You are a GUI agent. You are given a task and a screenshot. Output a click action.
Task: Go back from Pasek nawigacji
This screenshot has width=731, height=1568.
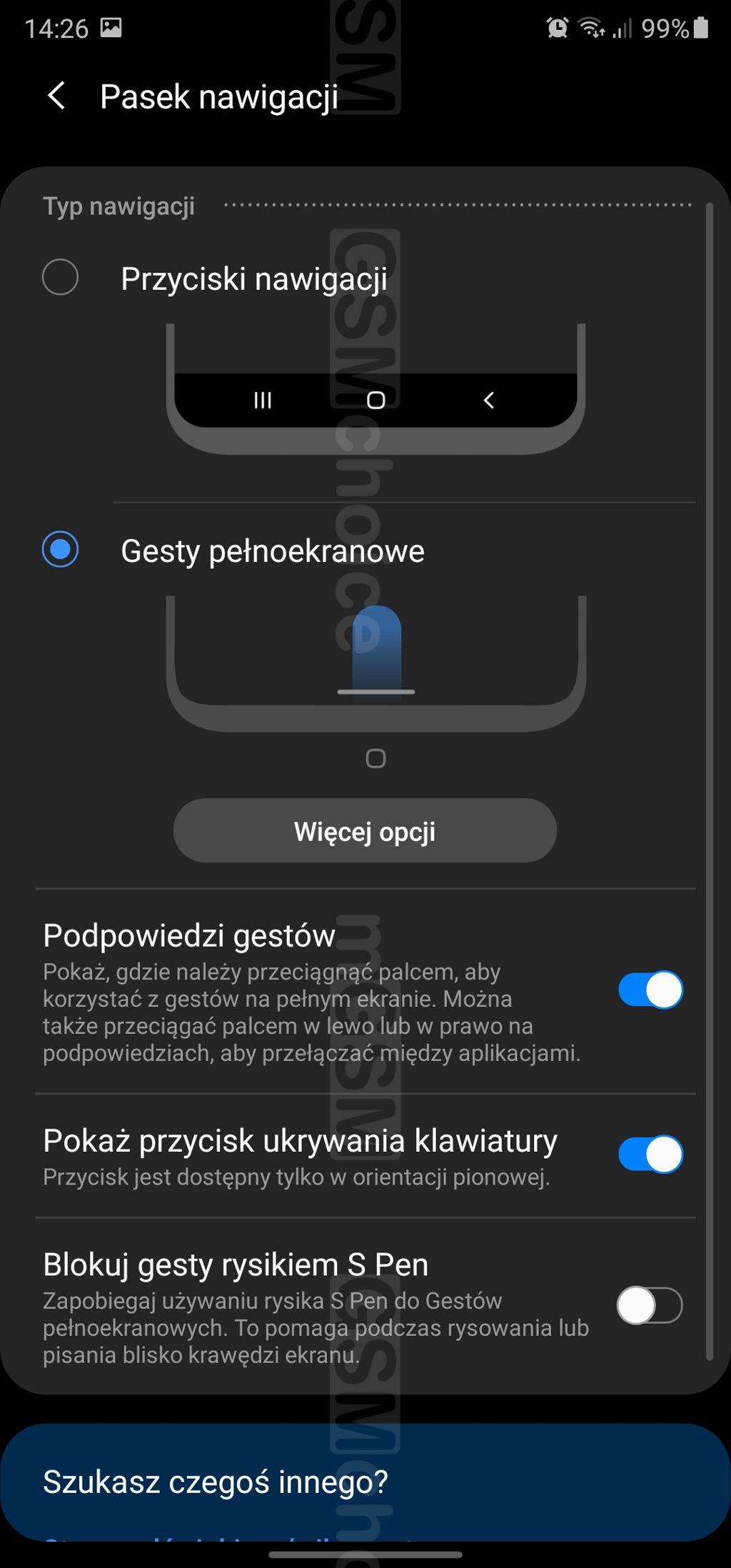(x=56, y=96)
